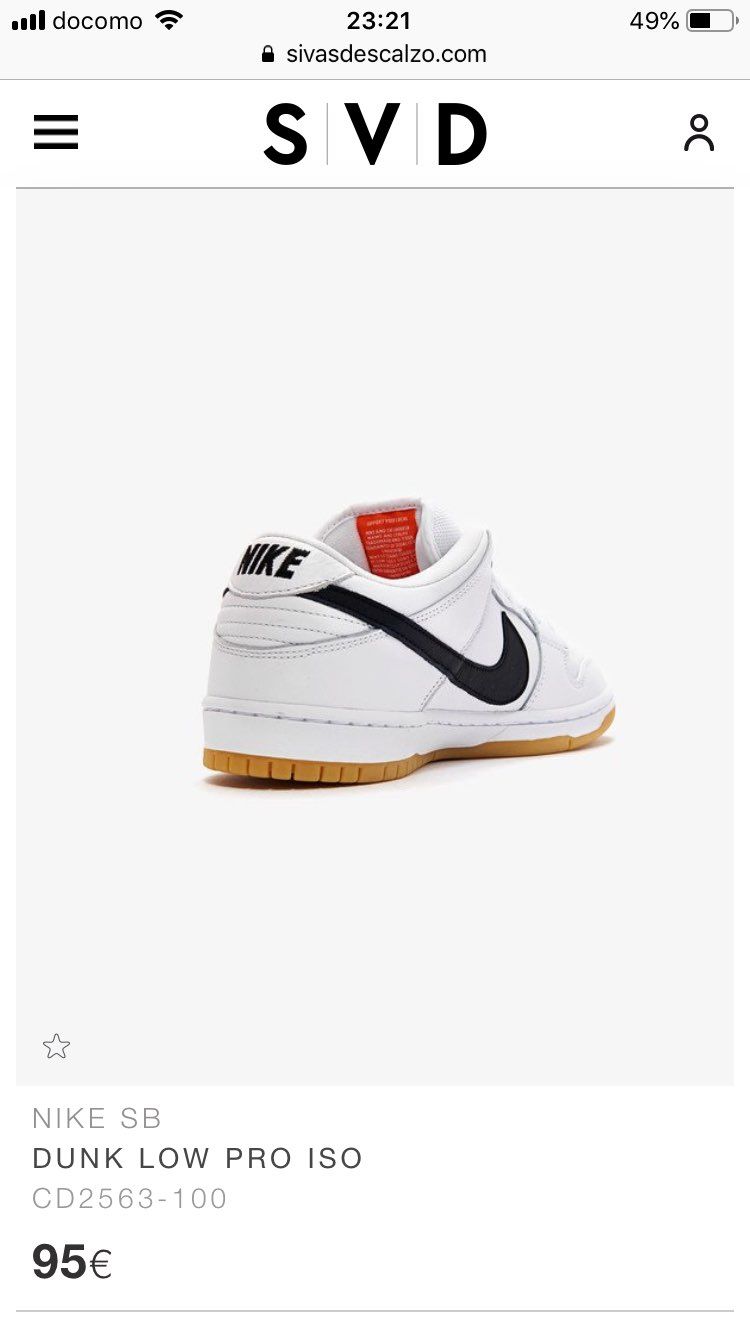Add the Dunk Low to wishlist star
Viewport: 750px width, 1334px height.
click(x=57, y=1047)
